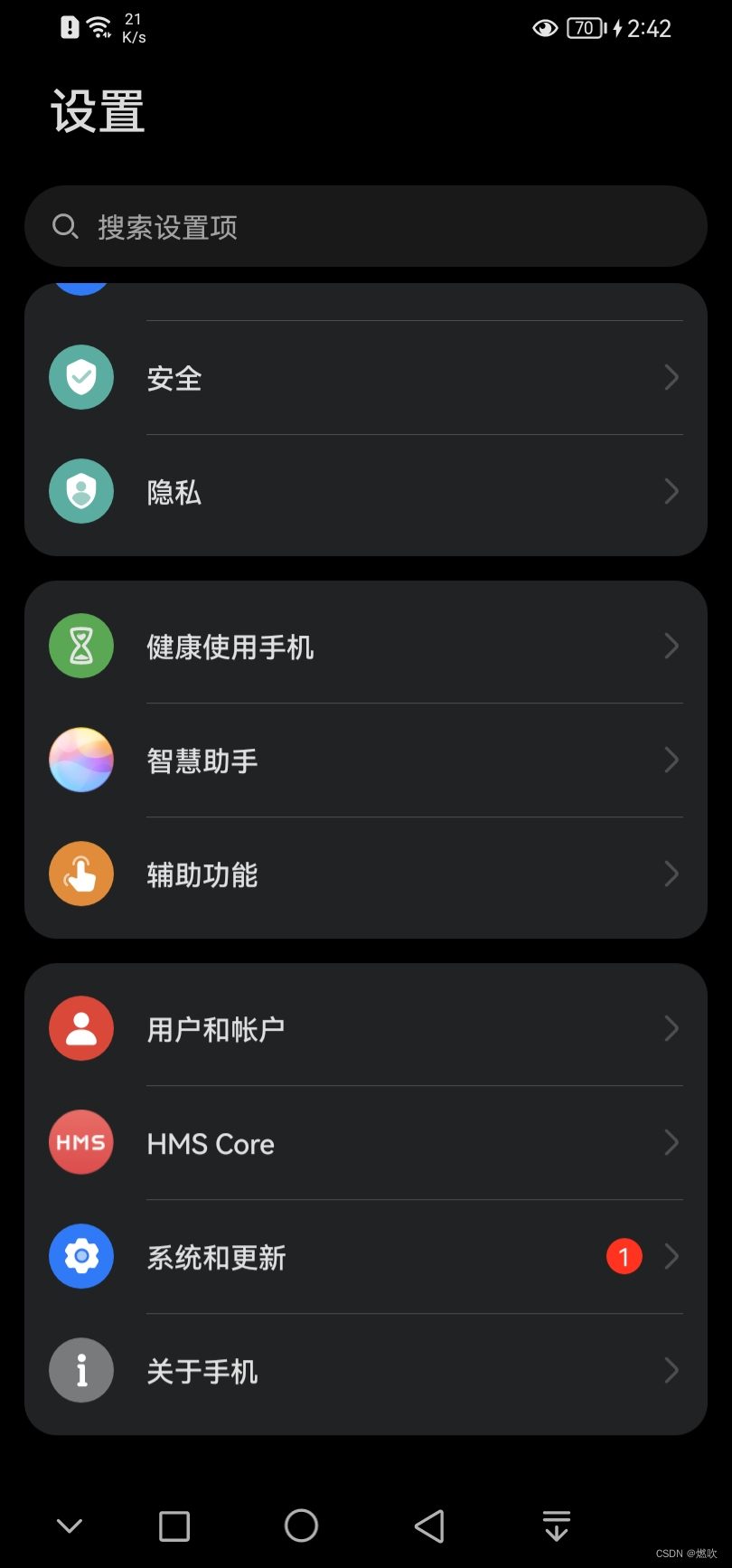Select the 智慧助手 row
The image size is (732, 1568).
point(365,760)
